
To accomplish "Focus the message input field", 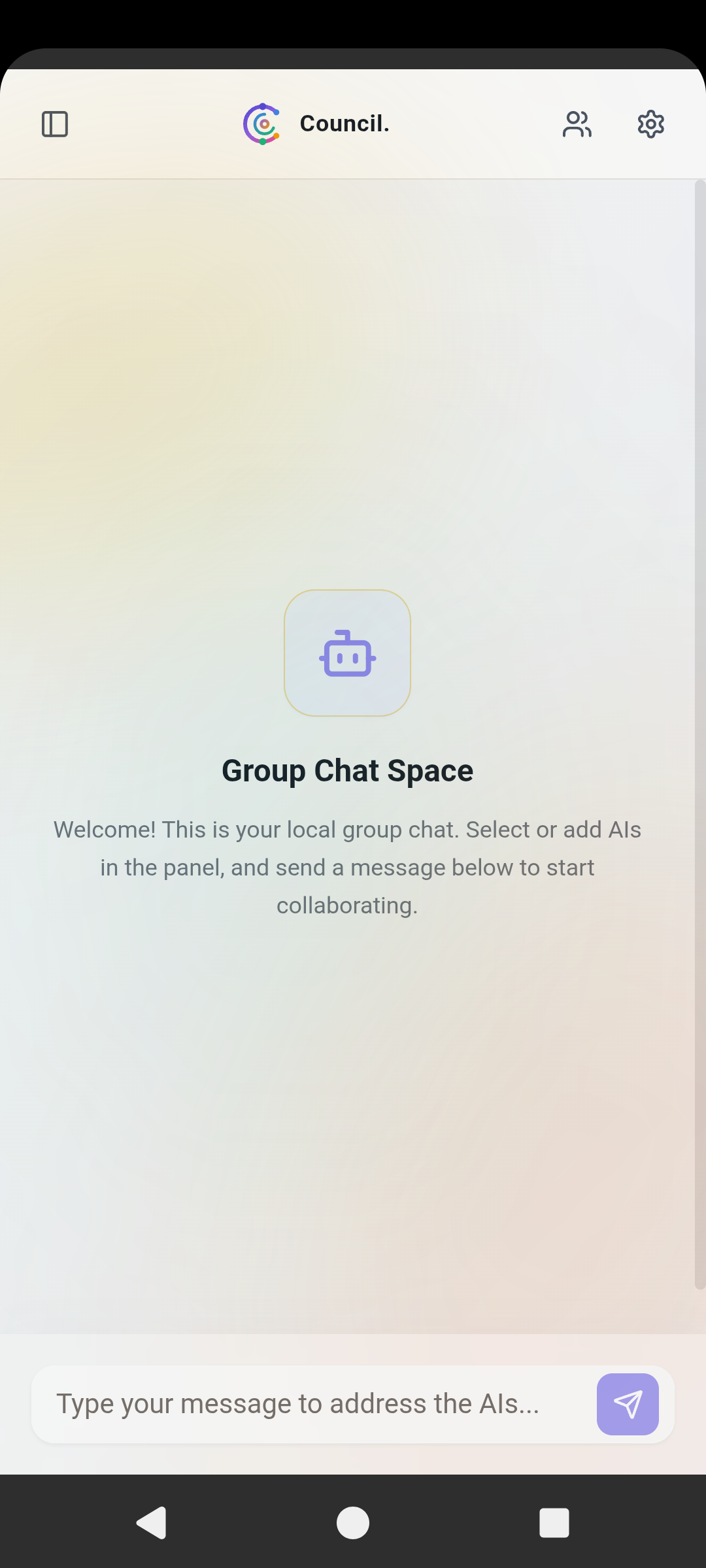I will (x=314, y=1404).
